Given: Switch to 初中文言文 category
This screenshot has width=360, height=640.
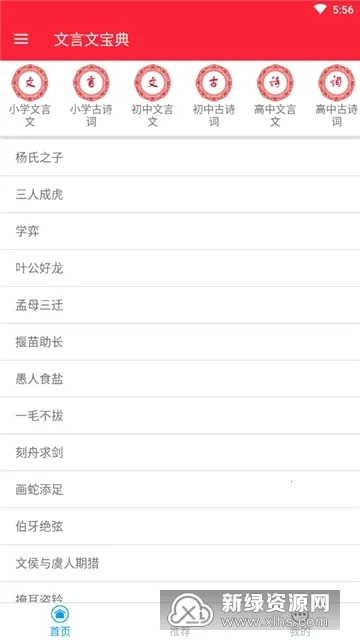Looking at the screenshot, I should (152, 96).
